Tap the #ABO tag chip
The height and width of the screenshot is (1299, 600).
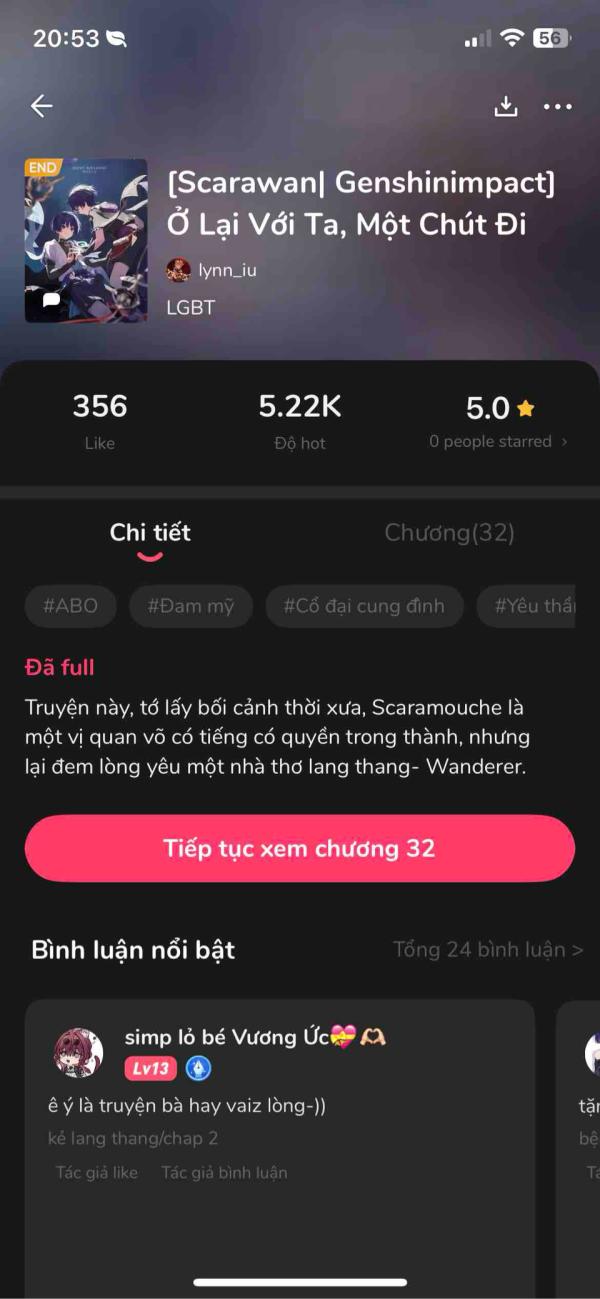(x=70, y=606)
